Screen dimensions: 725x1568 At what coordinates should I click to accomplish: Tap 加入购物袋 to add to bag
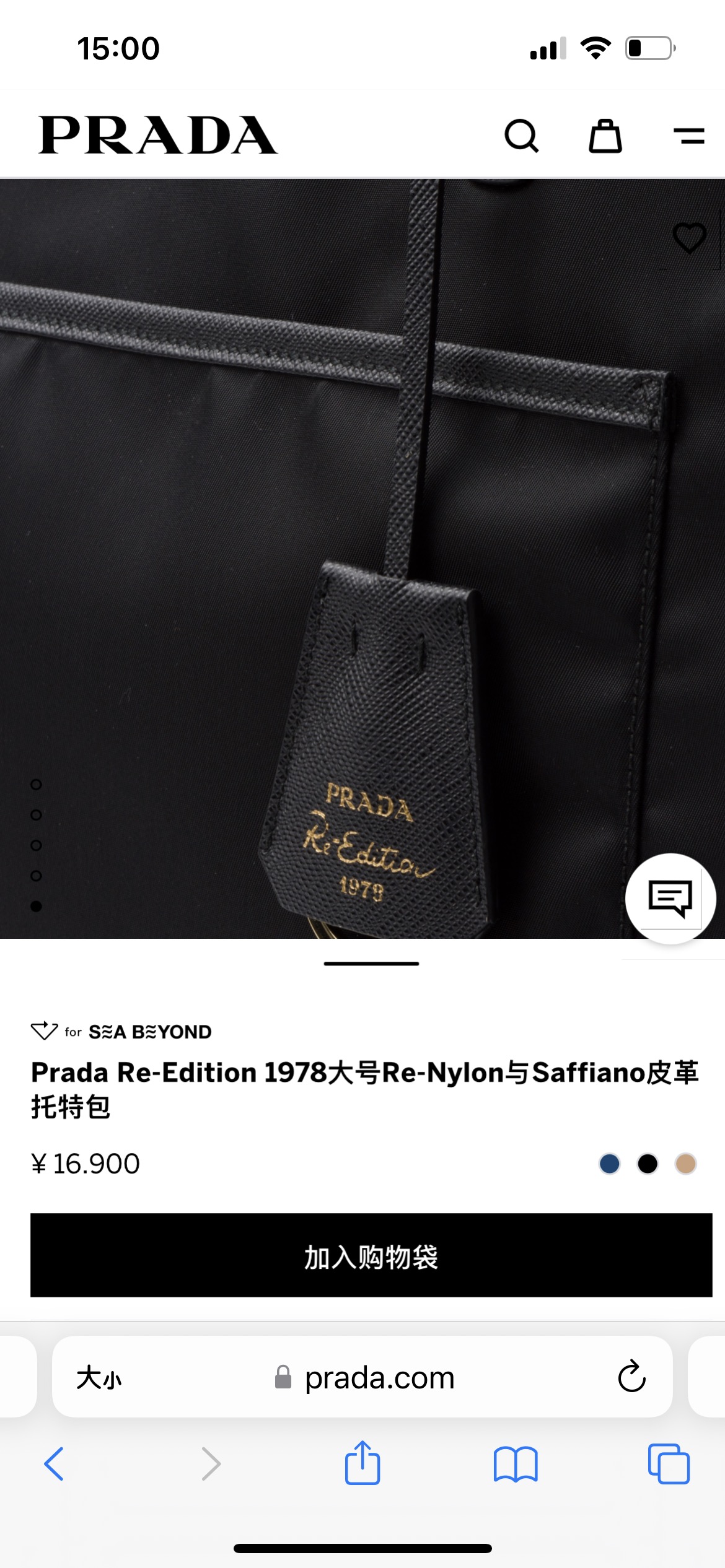pyautogui.click(x=371, y=1255)
